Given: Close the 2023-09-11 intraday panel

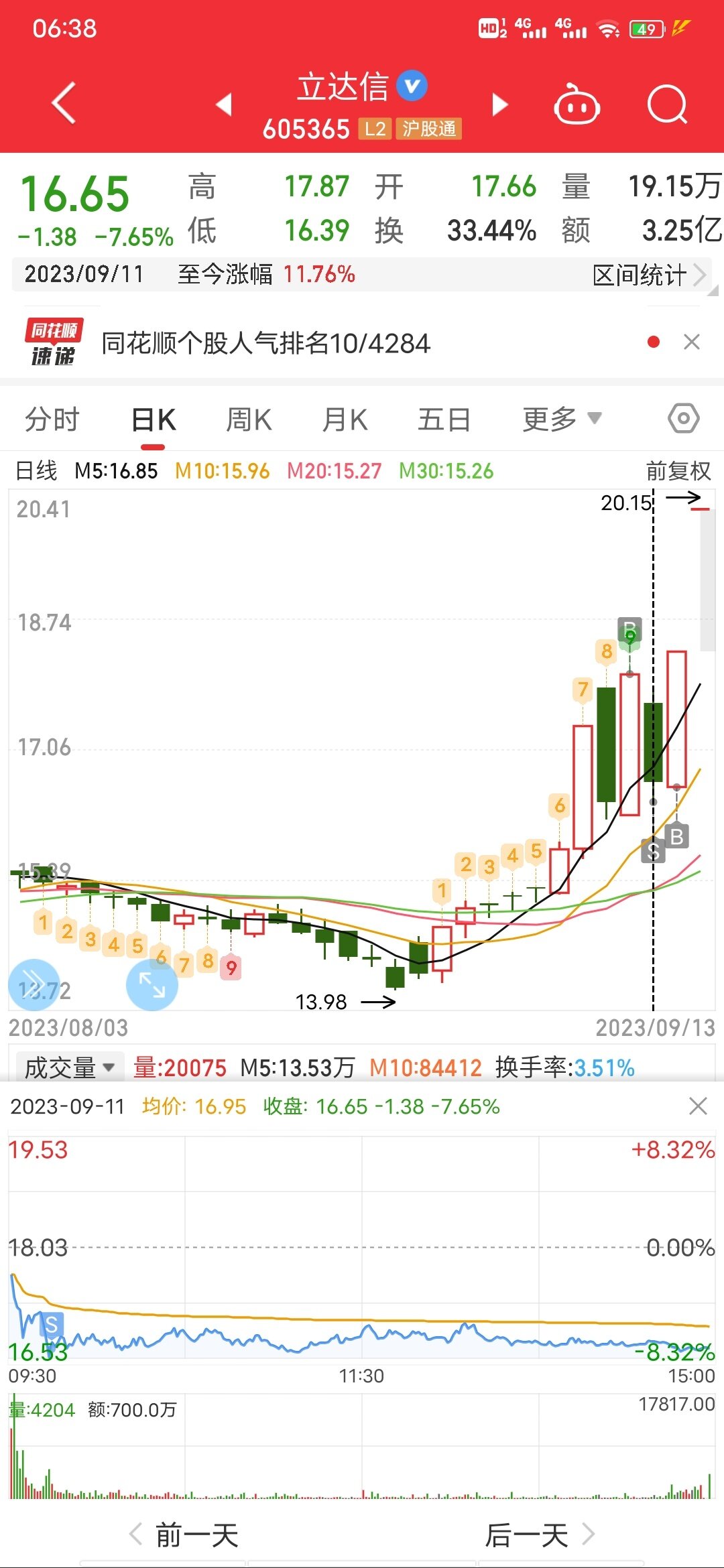Looking at the screenshot, I should [x=698, y=1106].
